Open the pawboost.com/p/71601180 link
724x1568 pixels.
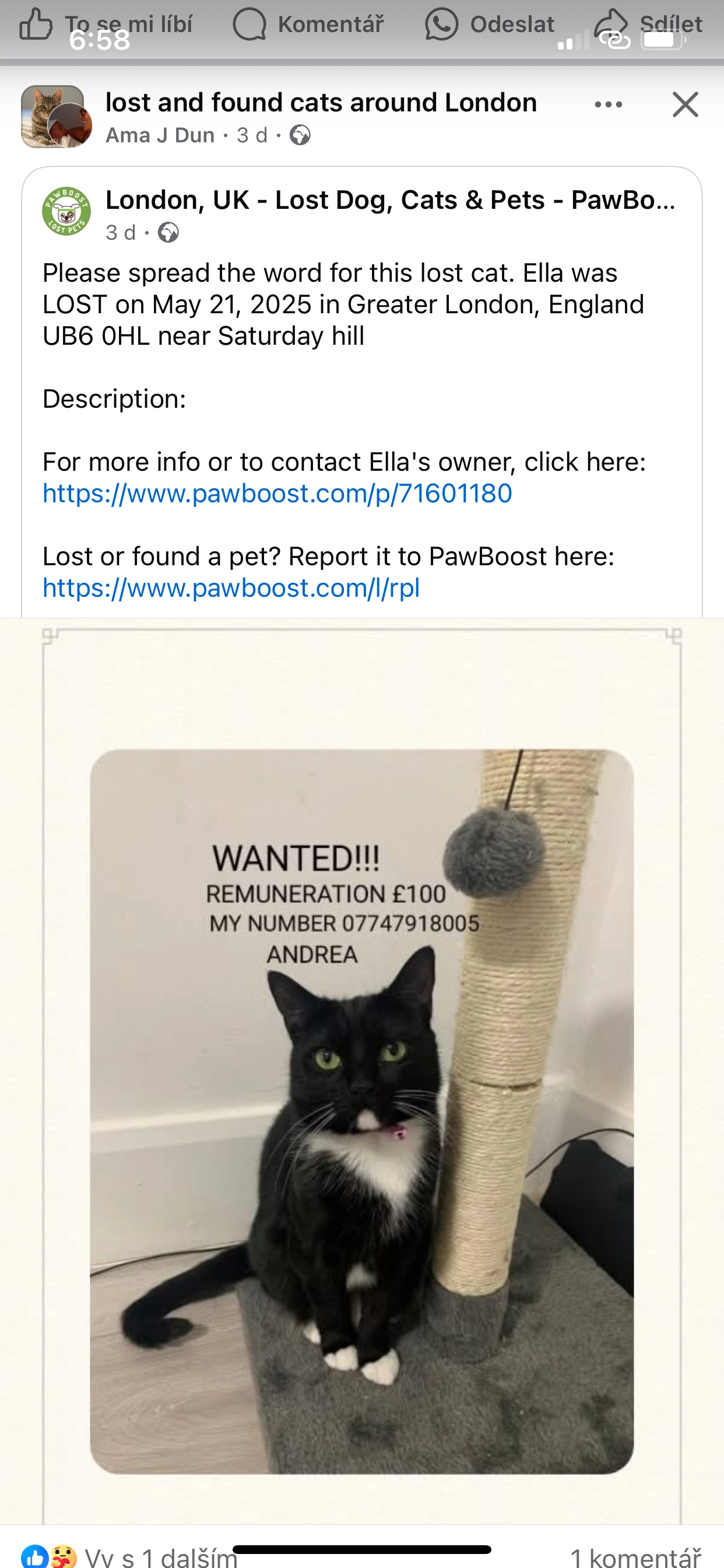pos(277,493)
